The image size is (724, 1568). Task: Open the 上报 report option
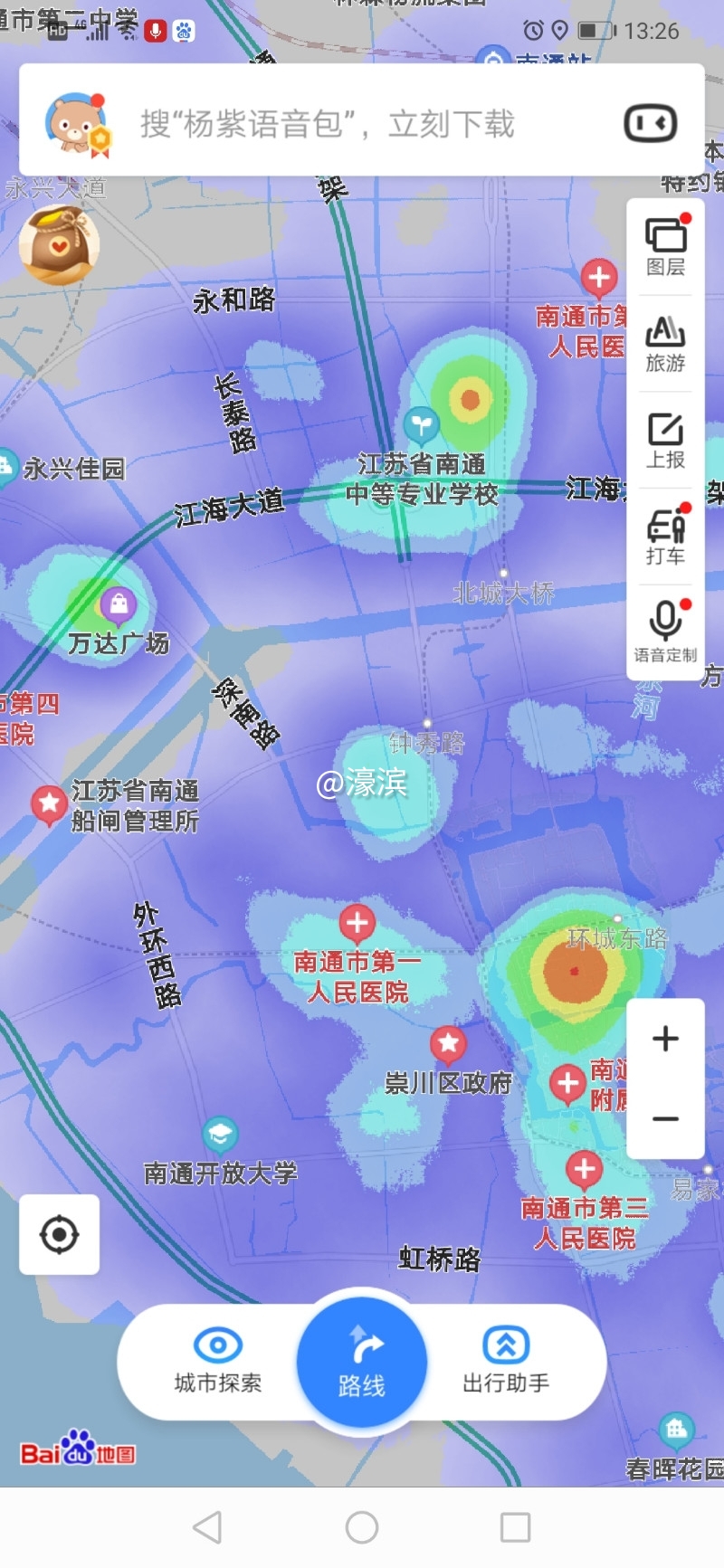[x=665, y=441]
